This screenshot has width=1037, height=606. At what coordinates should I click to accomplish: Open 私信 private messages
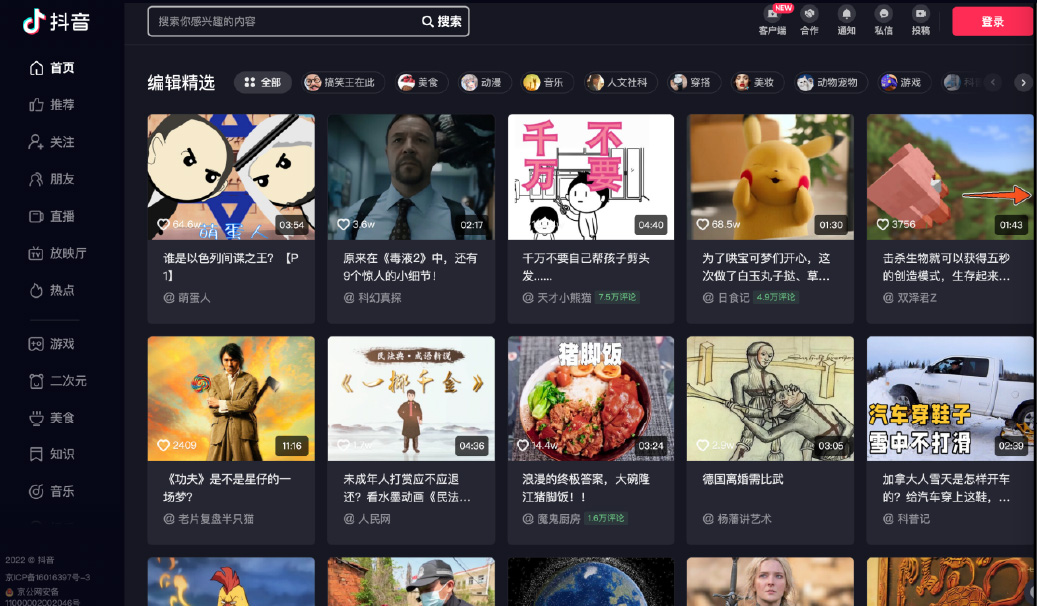click(883, 20)
